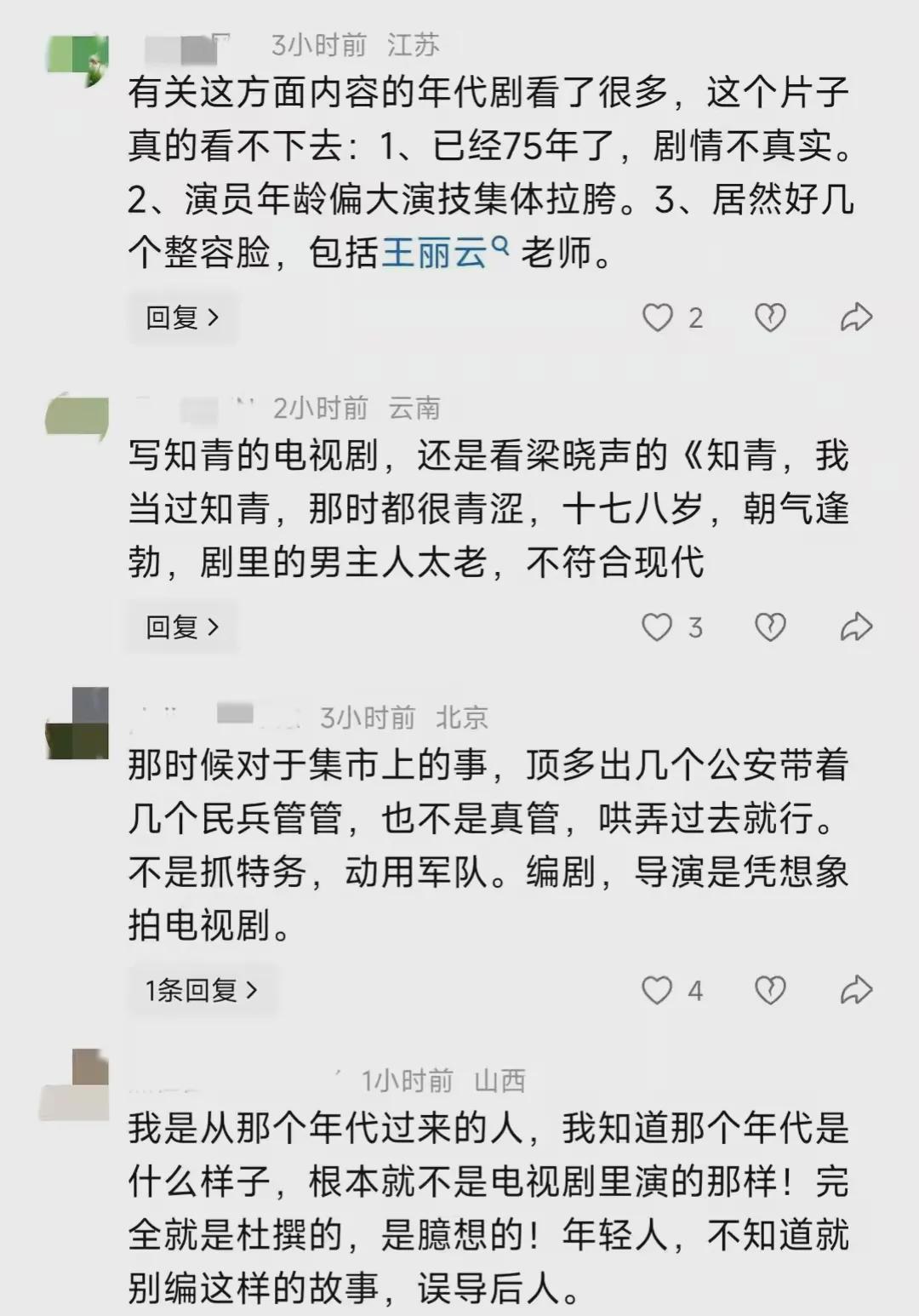Like the Beijing user's 集市 comment
The width and height of the screenshot is (919, 1316).
658,991
